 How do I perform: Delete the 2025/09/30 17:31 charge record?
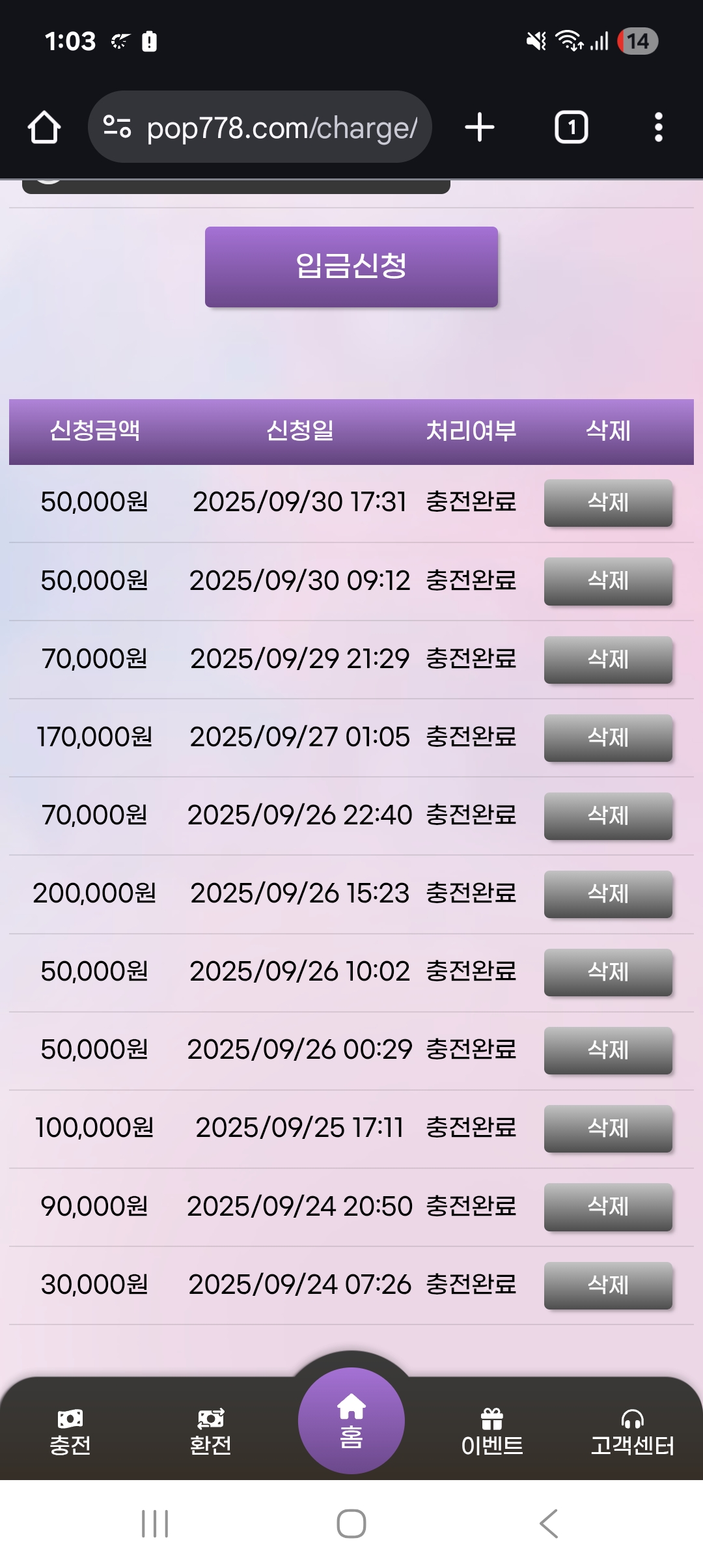coord(608,503)
